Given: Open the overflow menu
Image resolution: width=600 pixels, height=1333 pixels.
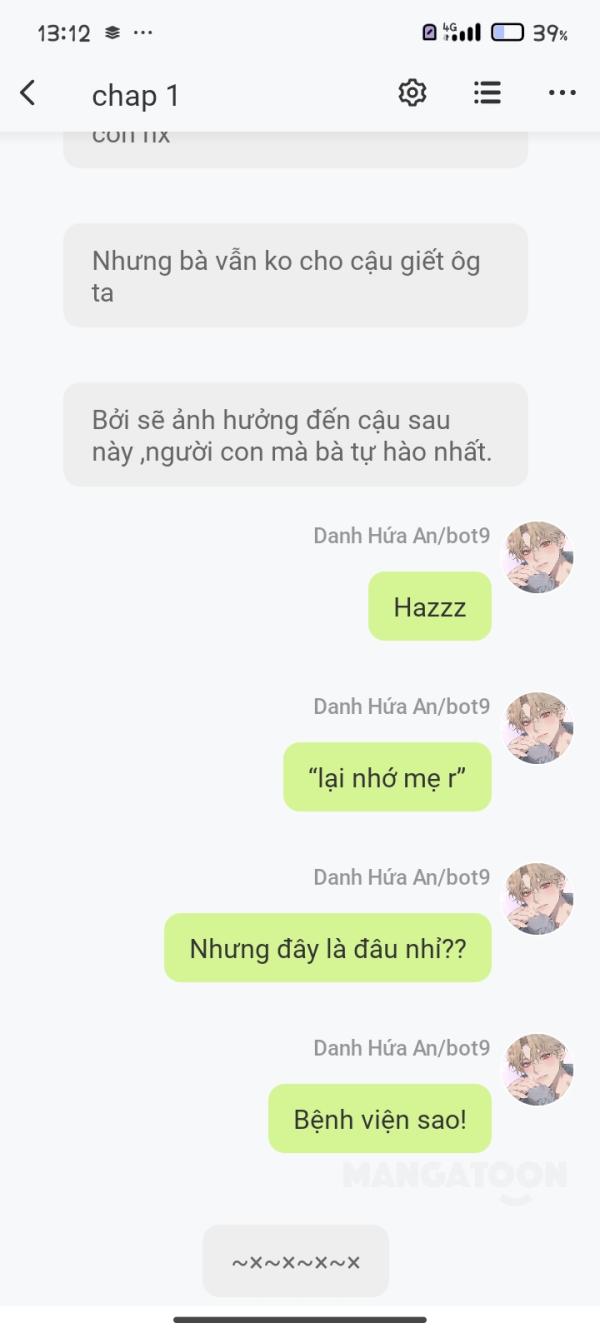Looking at the screenshot, I should [x=562, y=93].
